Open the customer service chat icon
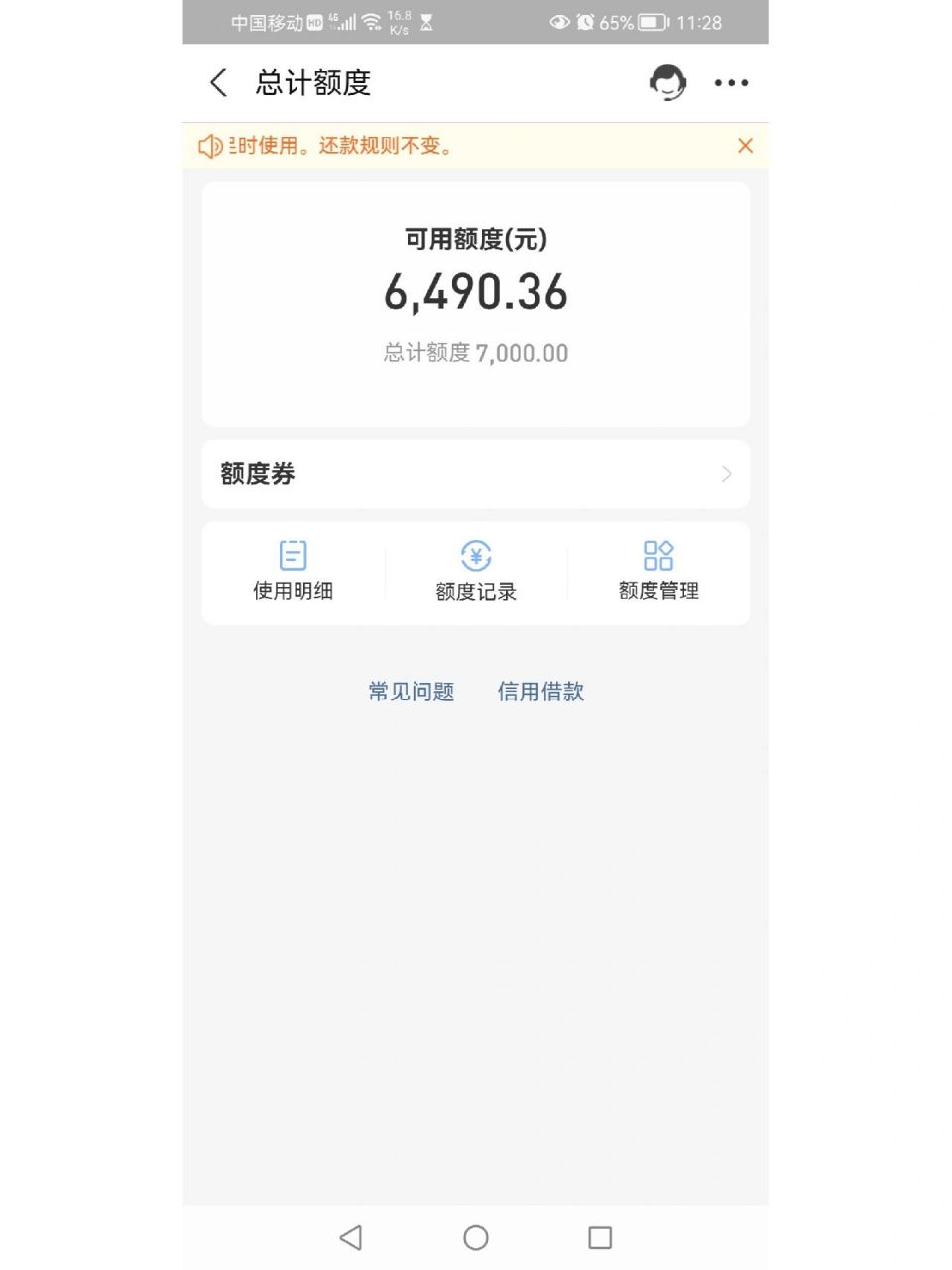This screenshot has width=952, height=1270. (667, 83)
